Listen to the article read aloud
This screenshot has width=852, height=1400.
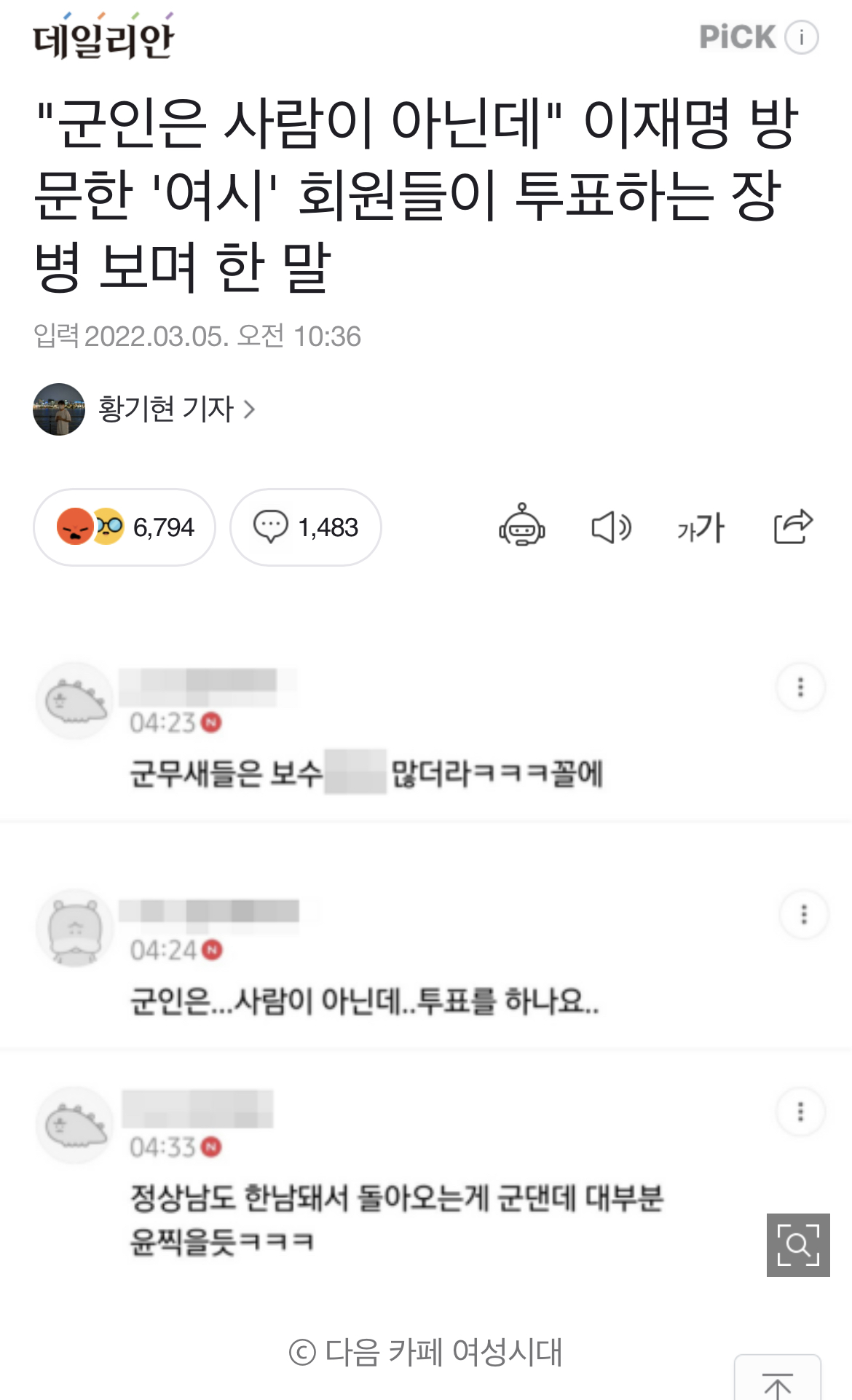[611, 527]
